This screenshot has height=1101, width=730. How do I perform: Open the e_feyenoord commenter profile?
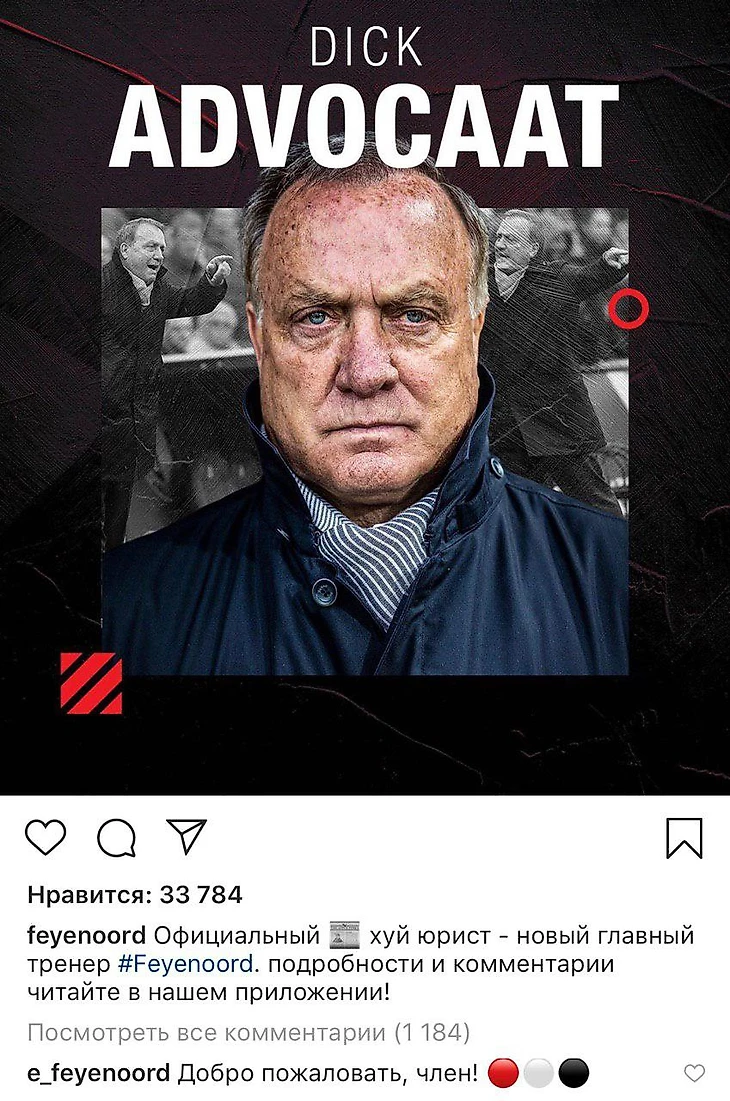tap(98, 1074)
